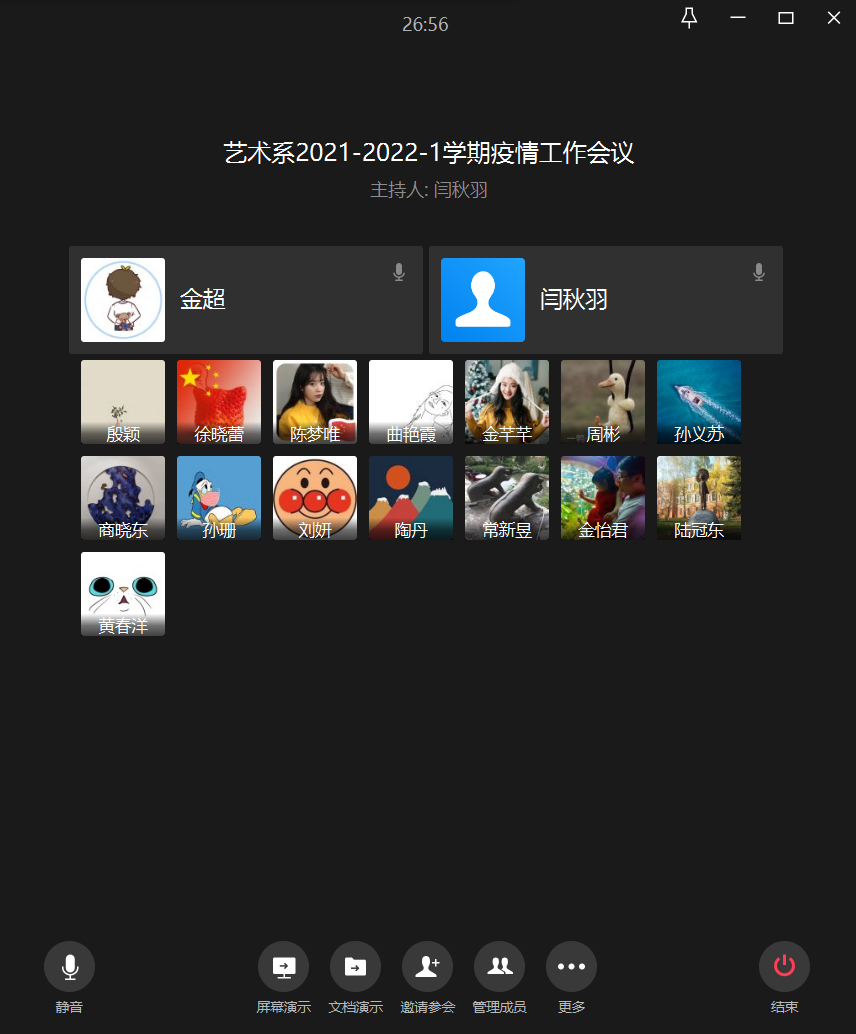Viewport: 856px width, 1034px height.
Task: Start 屏幕演示 screen sharing
Action: (283, 967)
